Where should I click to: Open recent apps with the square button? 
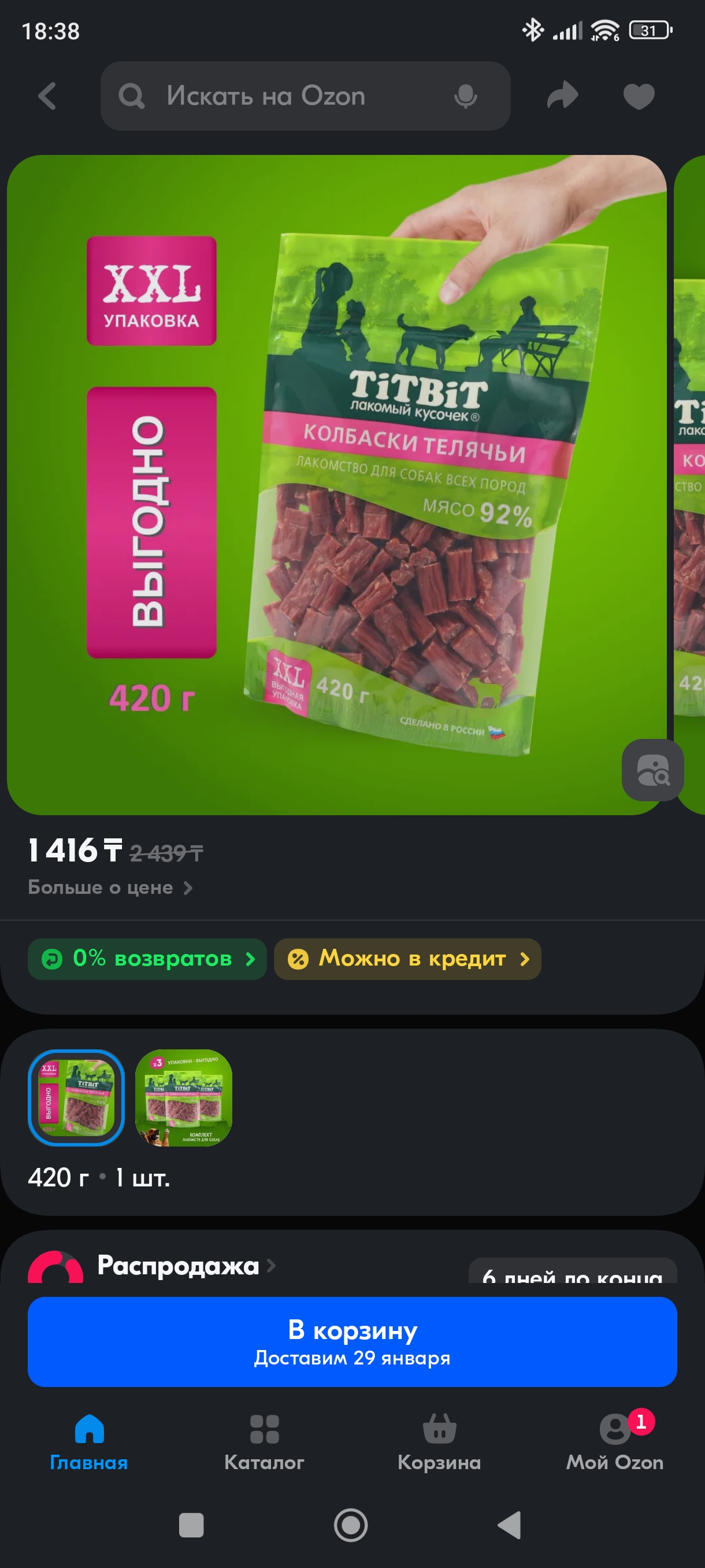coord(191,1525)
